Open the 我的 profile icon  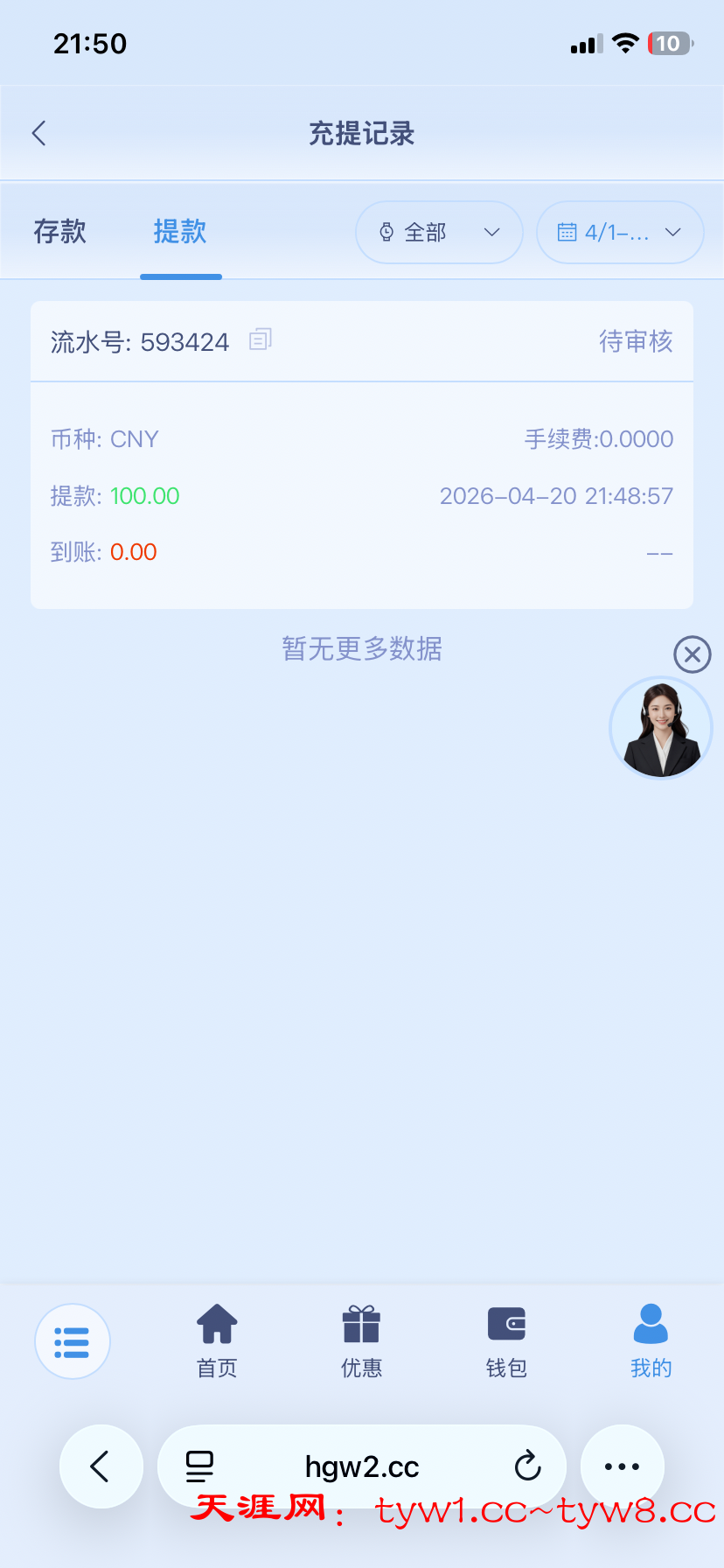[650, 1341]
